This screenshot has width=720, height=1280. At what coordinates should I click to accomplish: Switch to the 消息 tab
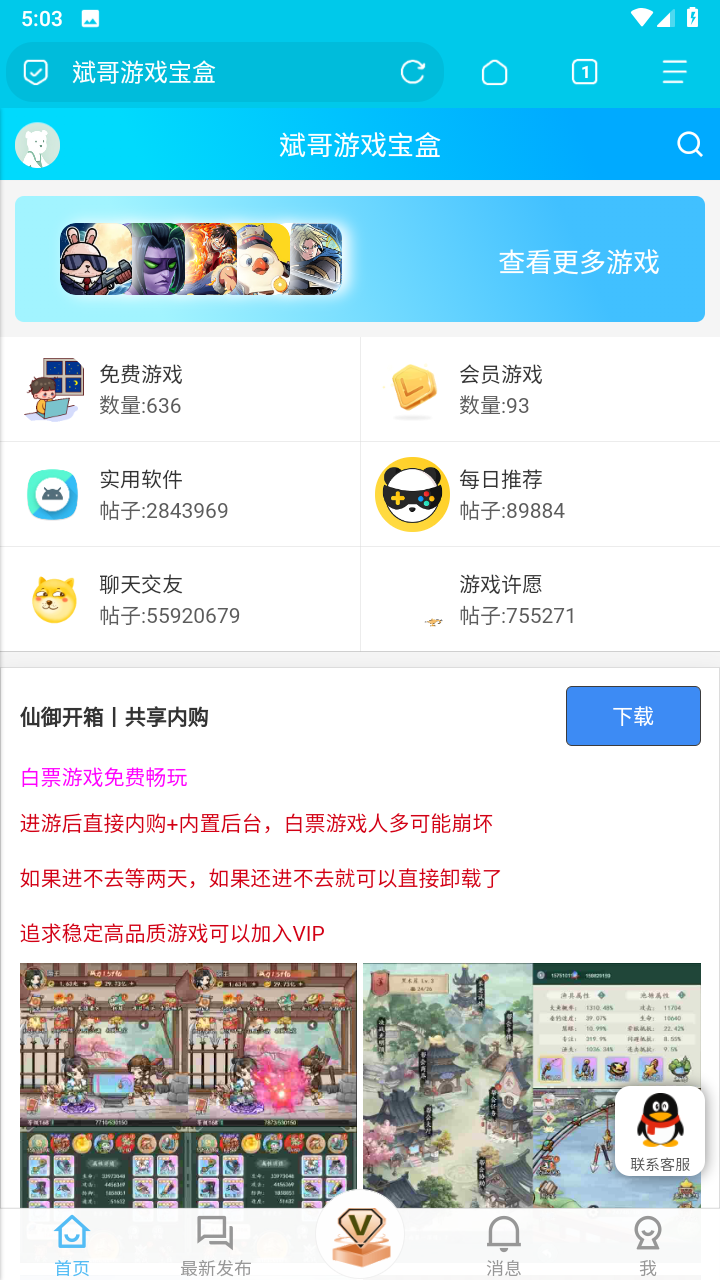[x=503, y=1246]
